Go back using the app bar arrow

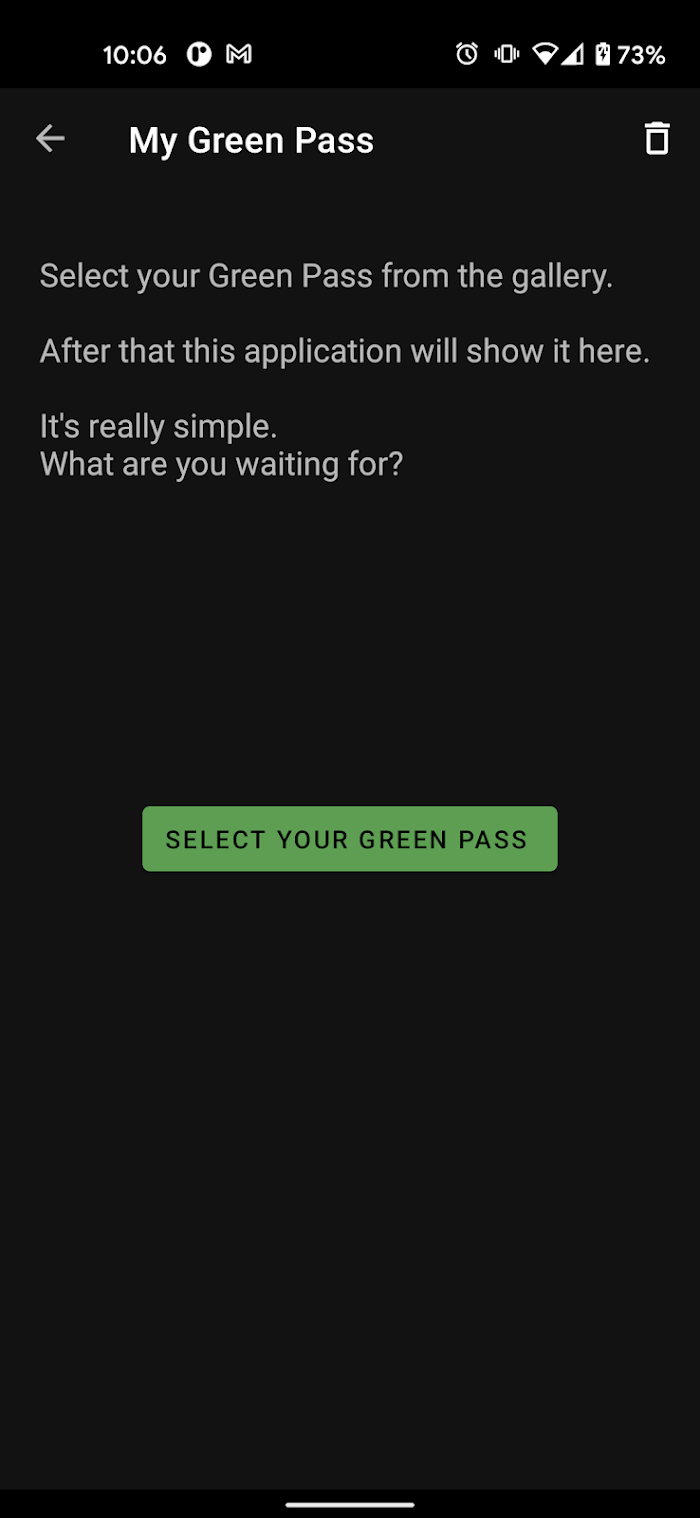point(50,139)
